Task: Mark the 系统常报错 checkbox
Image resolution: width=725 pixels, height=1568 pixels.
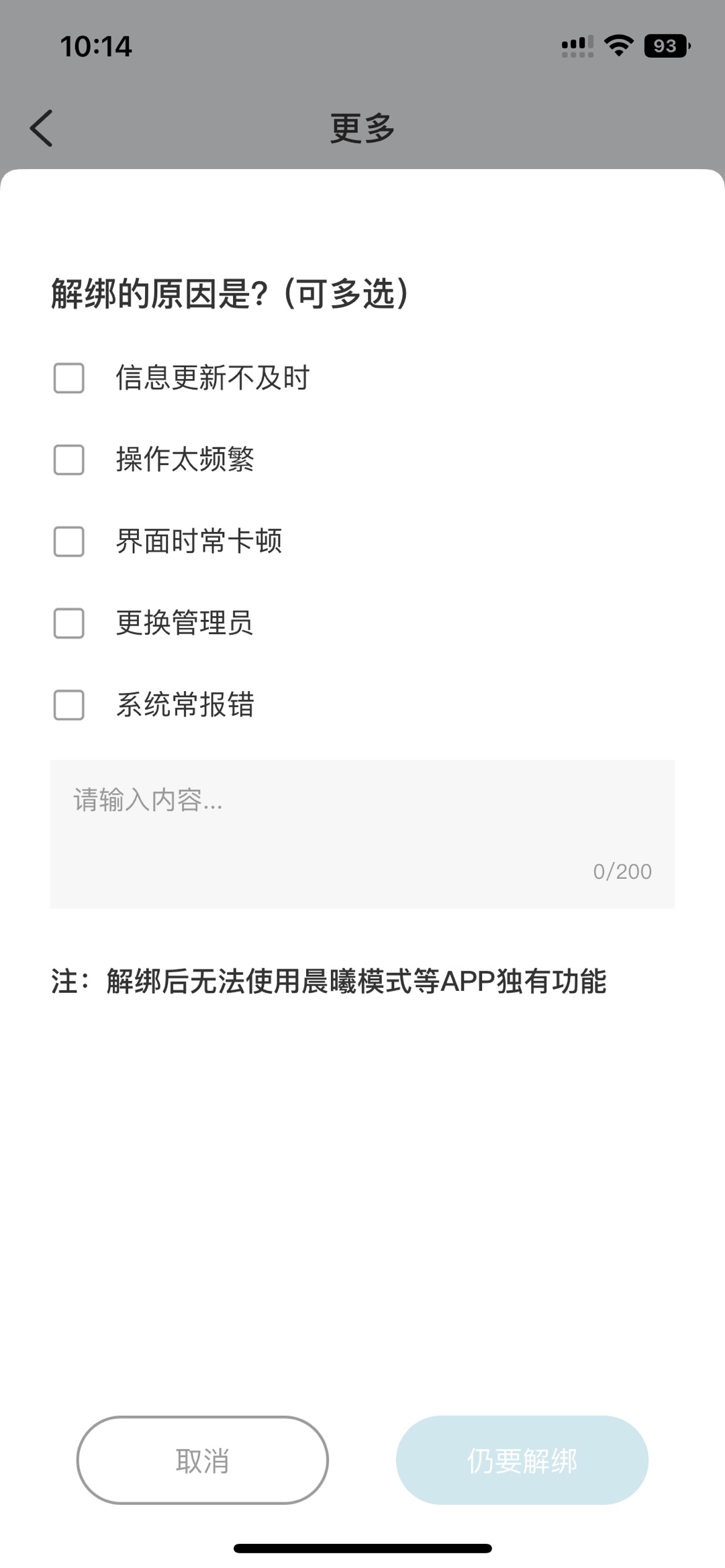Action: pos(68,705)
